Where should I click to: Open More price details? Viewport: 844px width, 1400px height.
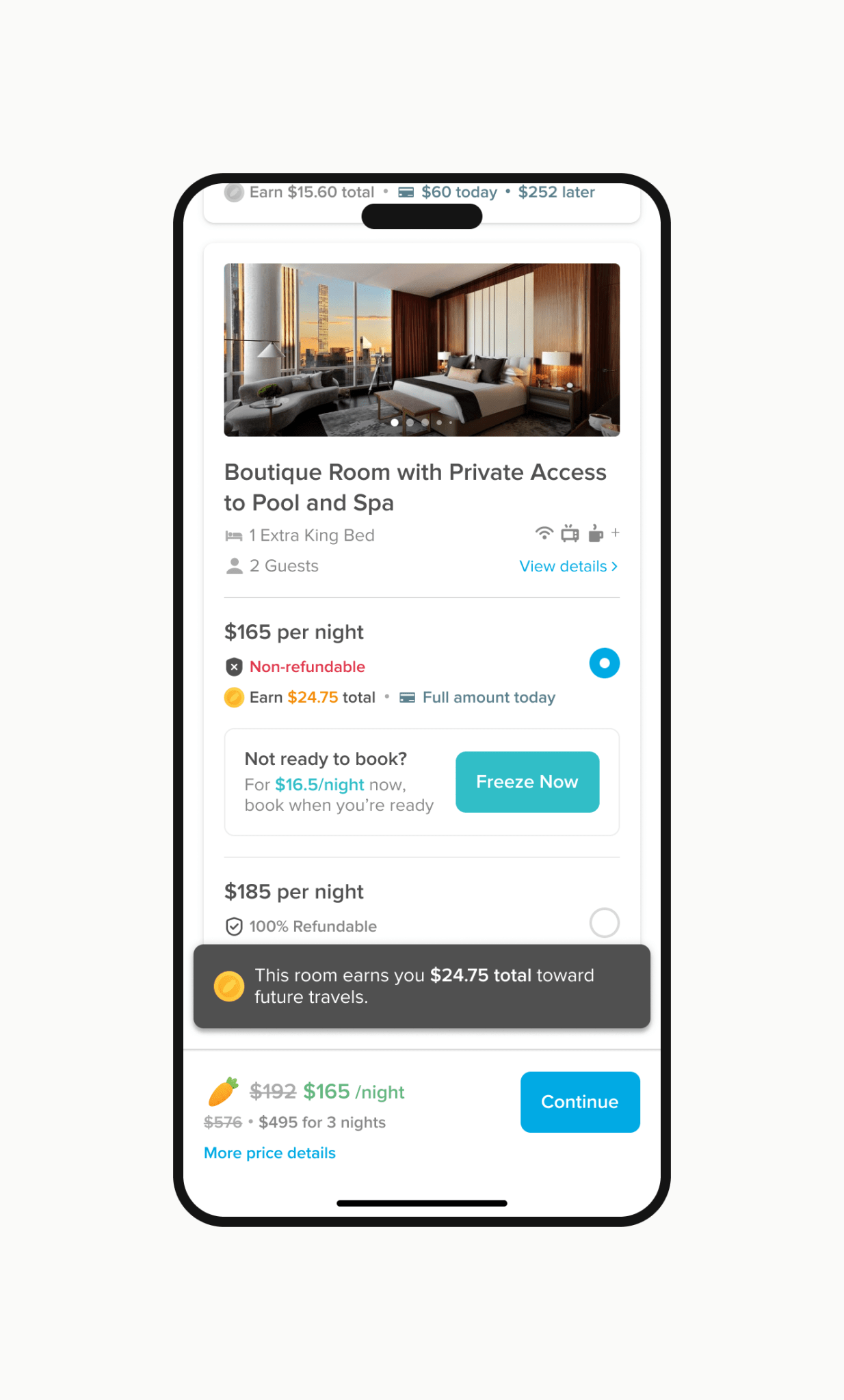tap(269, 1153)
